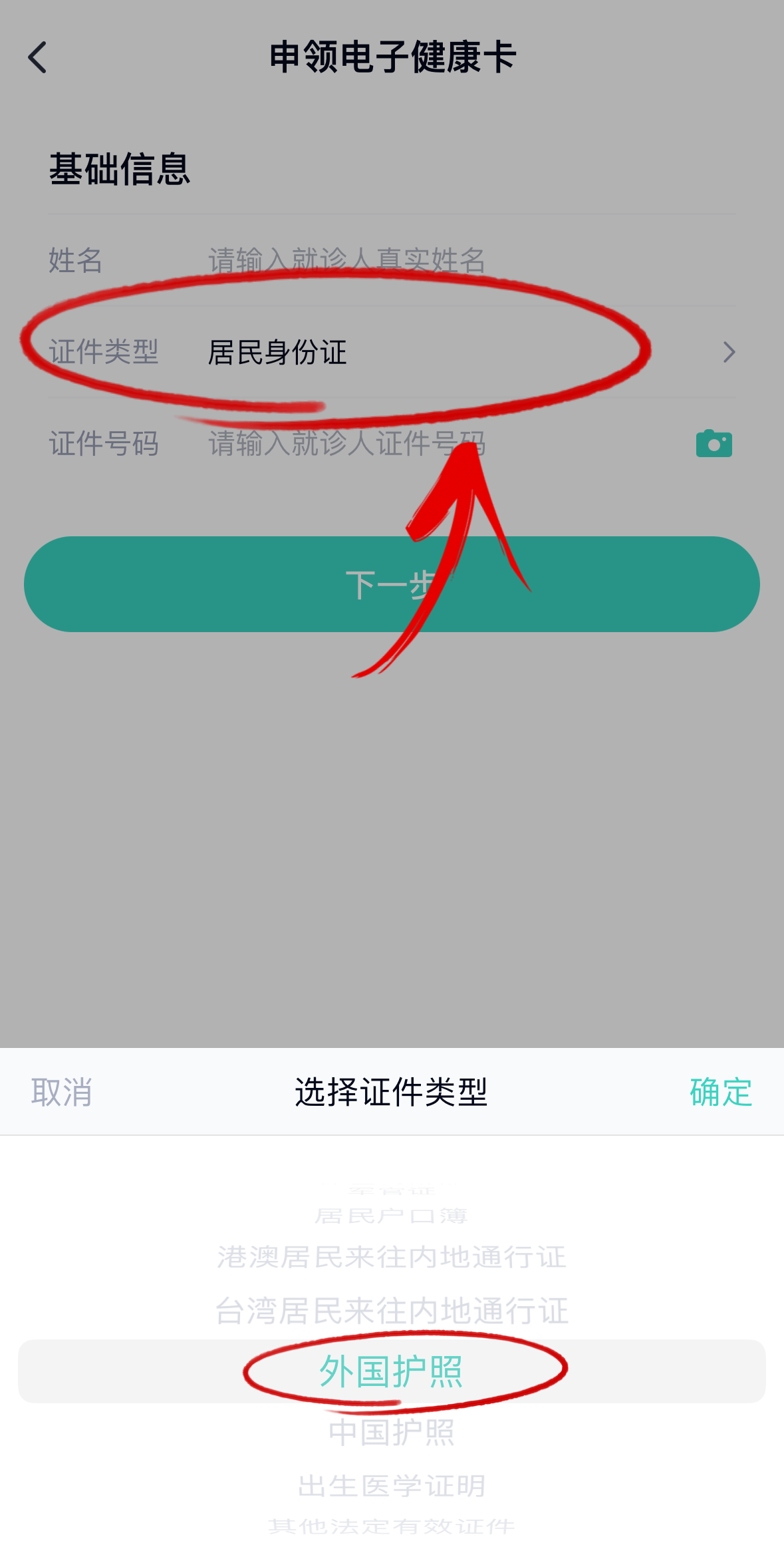Confirm the selection with 确定

pos(720,1092)
